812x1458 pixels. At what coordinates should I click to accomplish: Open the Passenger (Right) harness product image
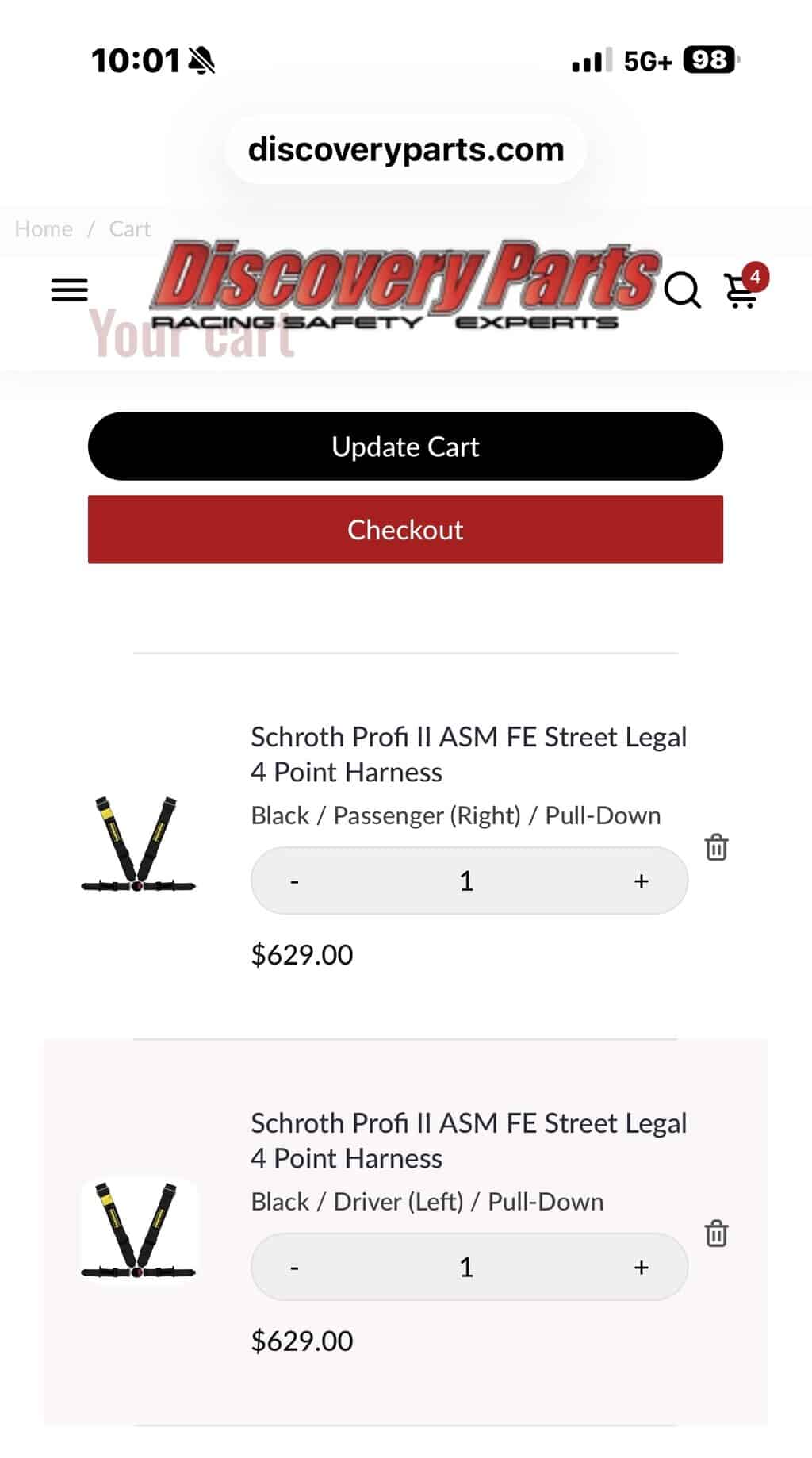[139, 844]
